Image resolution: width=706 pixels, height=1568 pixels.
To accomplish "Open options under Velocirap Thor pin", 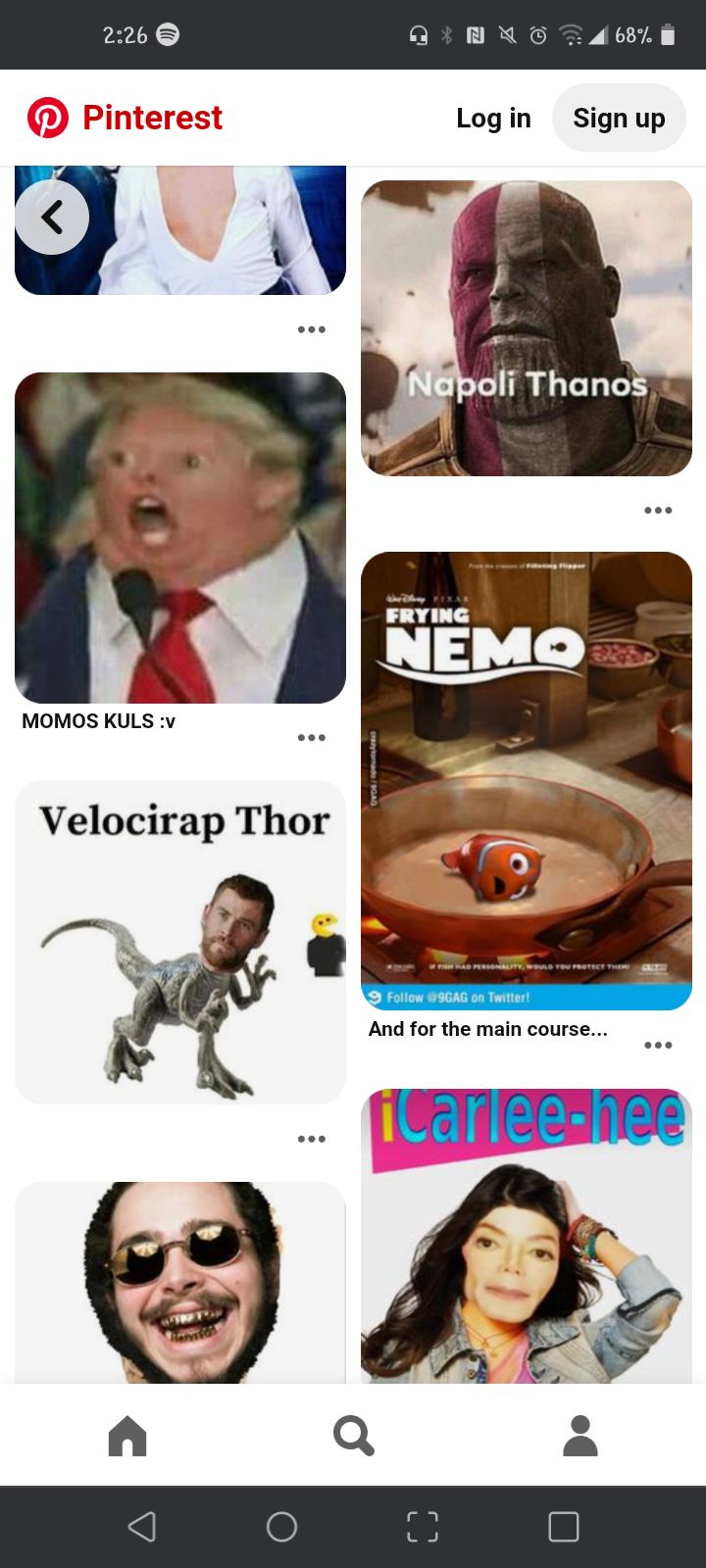I will 312,1139.
